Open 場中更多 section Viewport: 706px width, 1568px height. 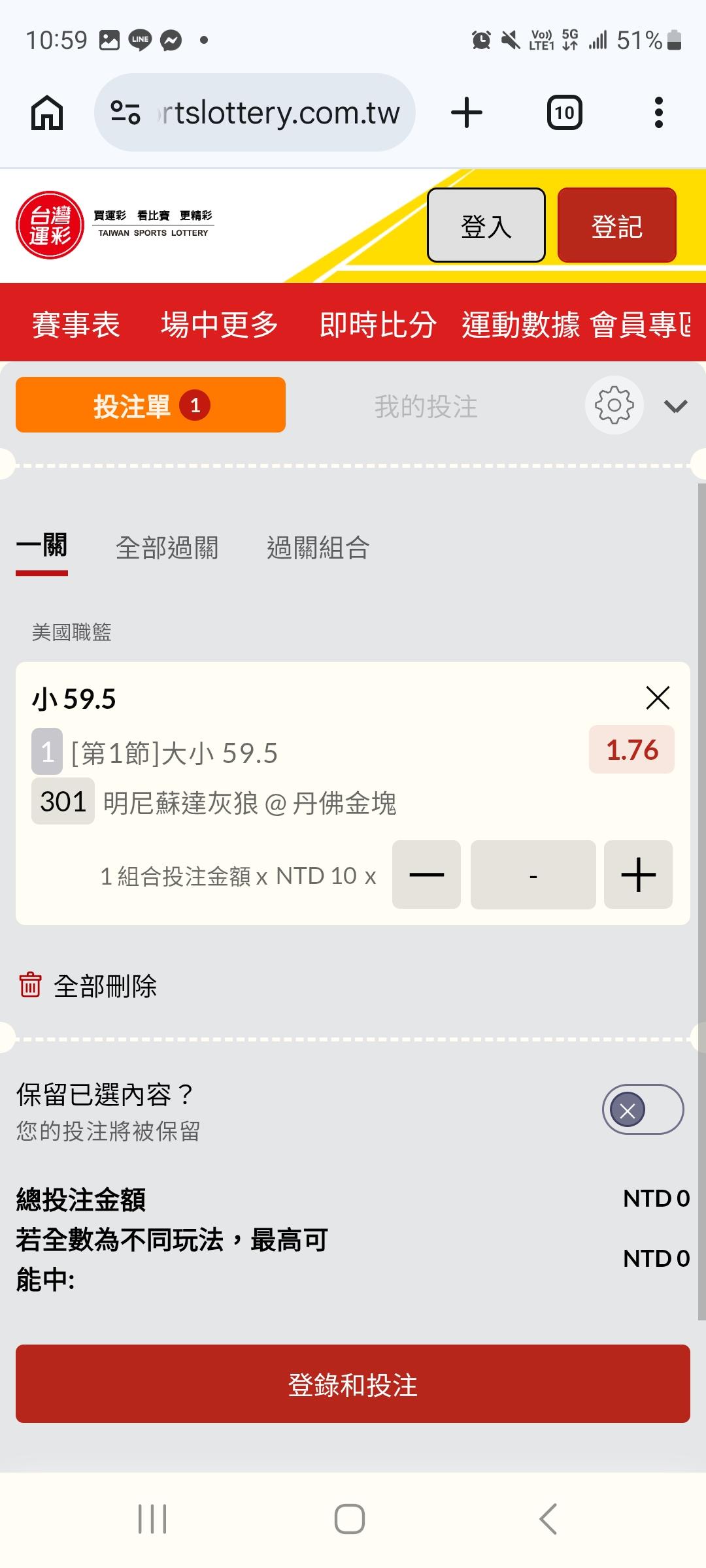220,325
